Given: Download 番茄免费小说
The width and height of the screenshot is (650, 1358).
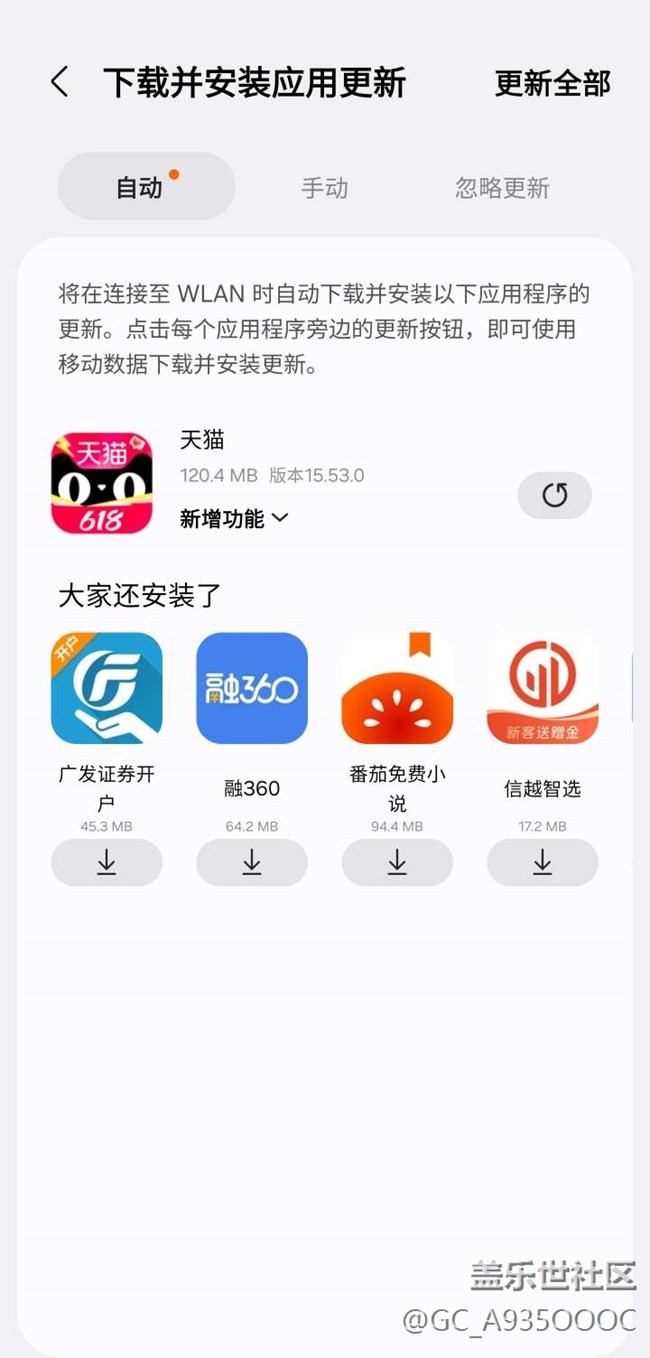Looking at the screenshot, I should tap(397, 862).
